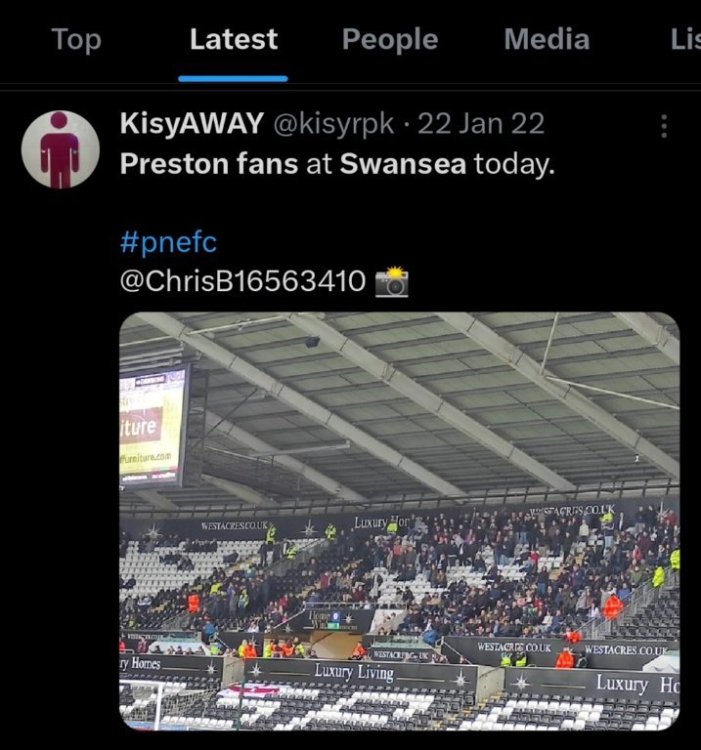Image resolution: width=701 pixels, height=750 pixels.
Task: Switch to the Top tab
Action: (x=76, y=39)
